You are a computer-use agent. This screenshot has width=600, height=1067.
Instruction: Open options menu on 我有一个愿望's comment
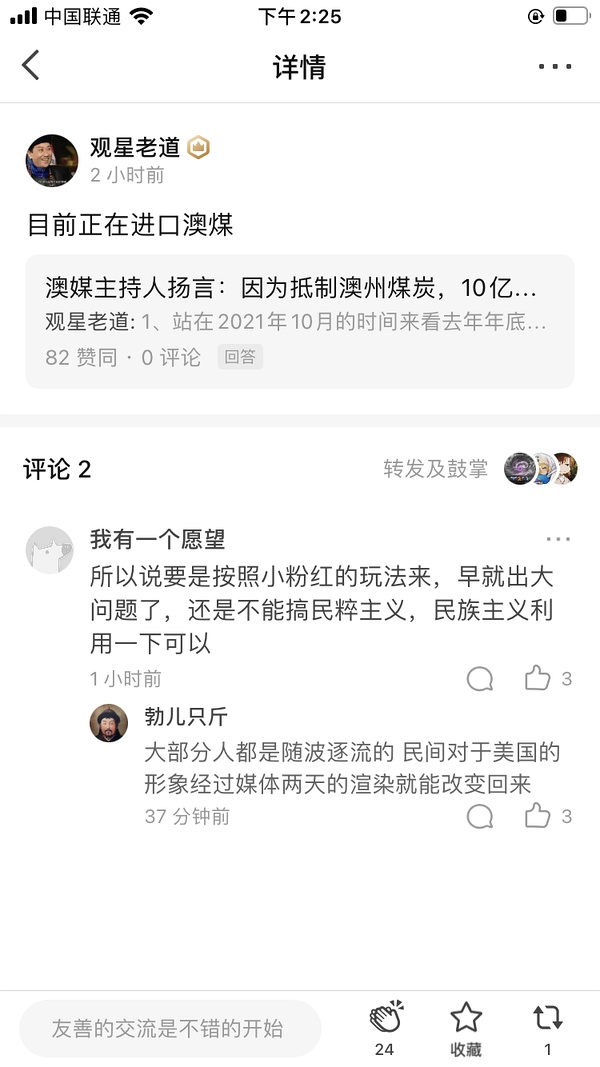(x=557, y=539)
